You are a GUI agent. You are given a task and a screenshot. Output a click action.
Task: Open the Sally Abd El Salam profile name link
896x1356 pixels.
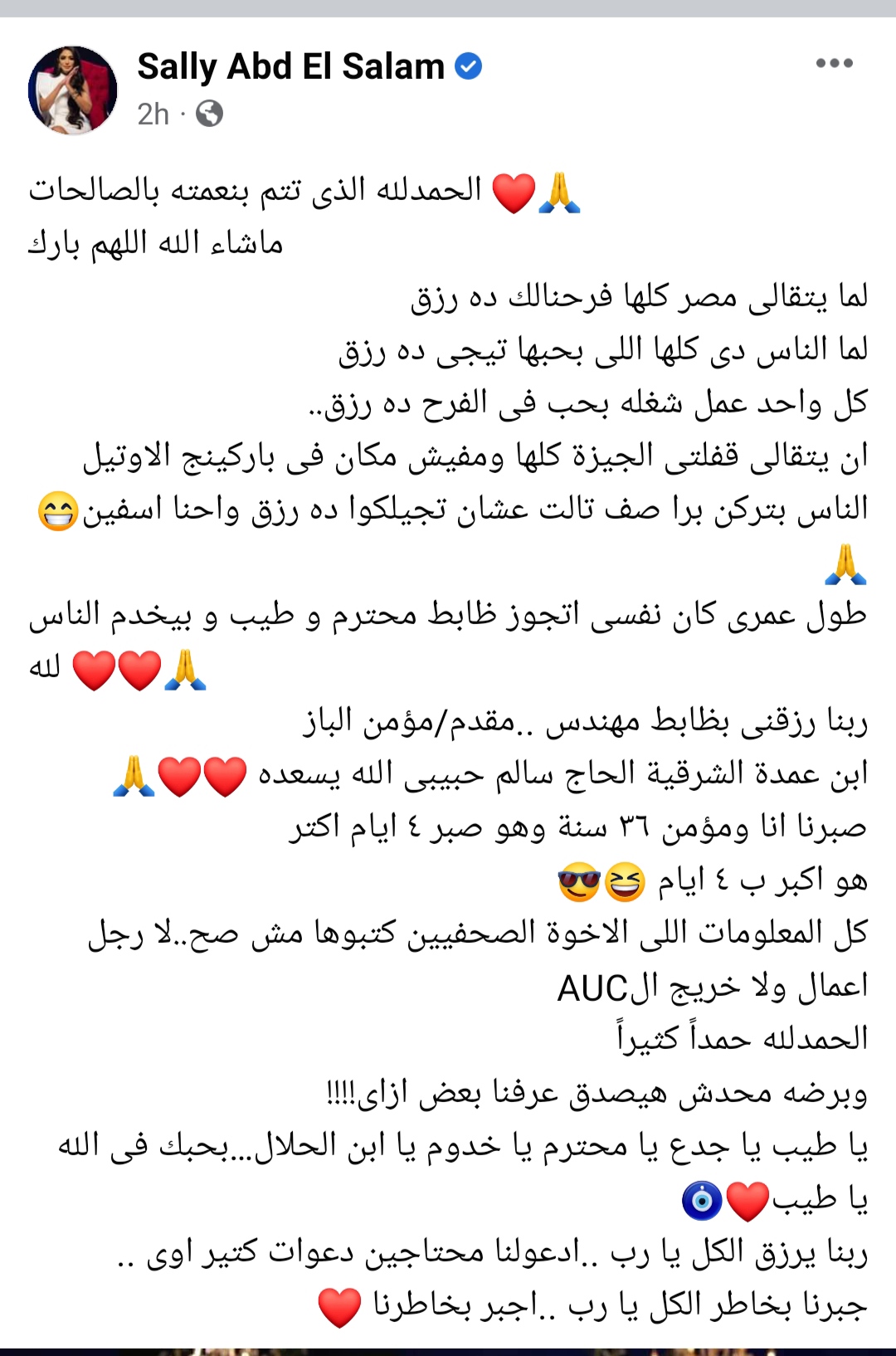pos(290,66)
